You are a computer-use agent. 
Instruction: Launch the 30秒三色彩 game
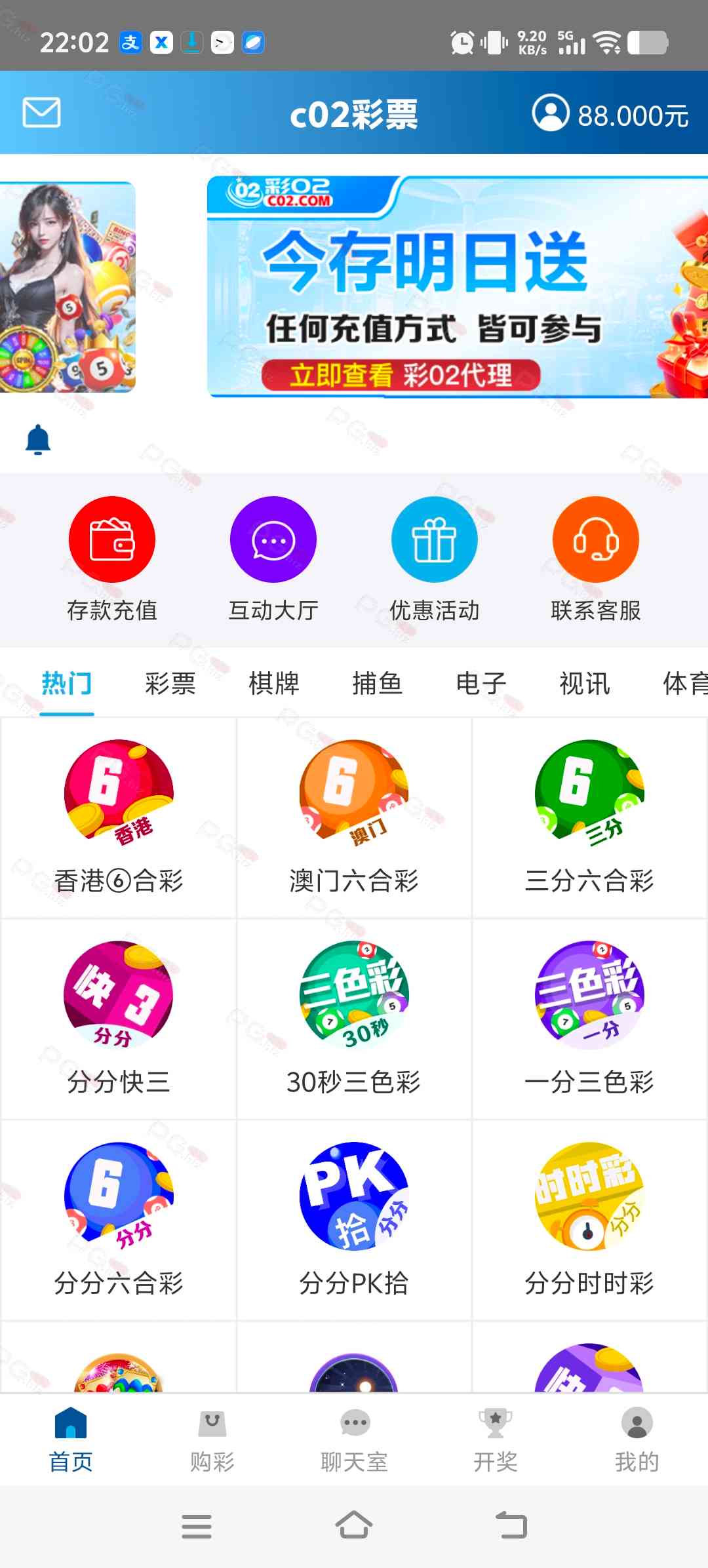pyautogui.click(x=354, y=1019)
